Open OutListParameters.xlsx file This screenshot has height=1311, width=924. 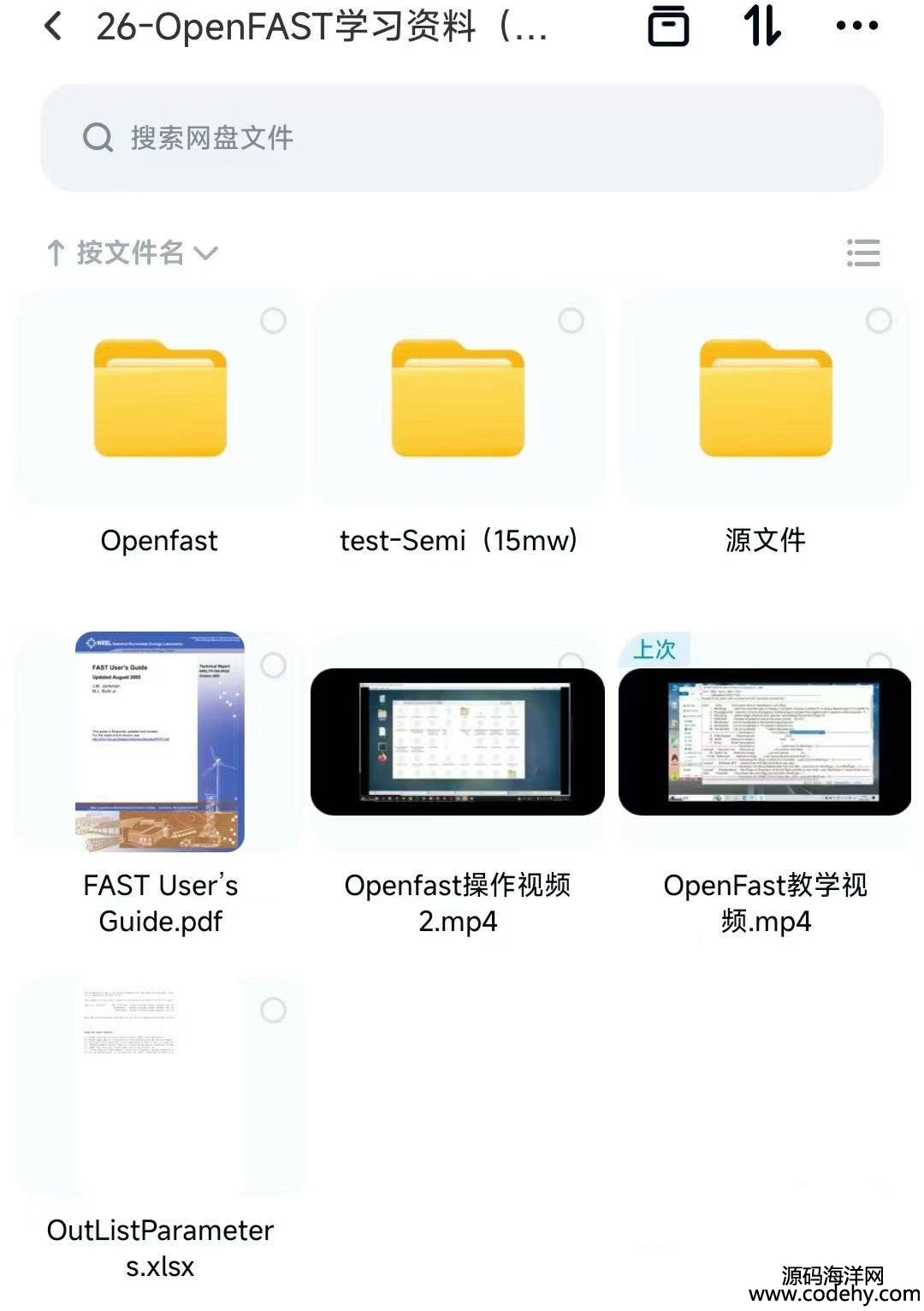click(160, 1087)
